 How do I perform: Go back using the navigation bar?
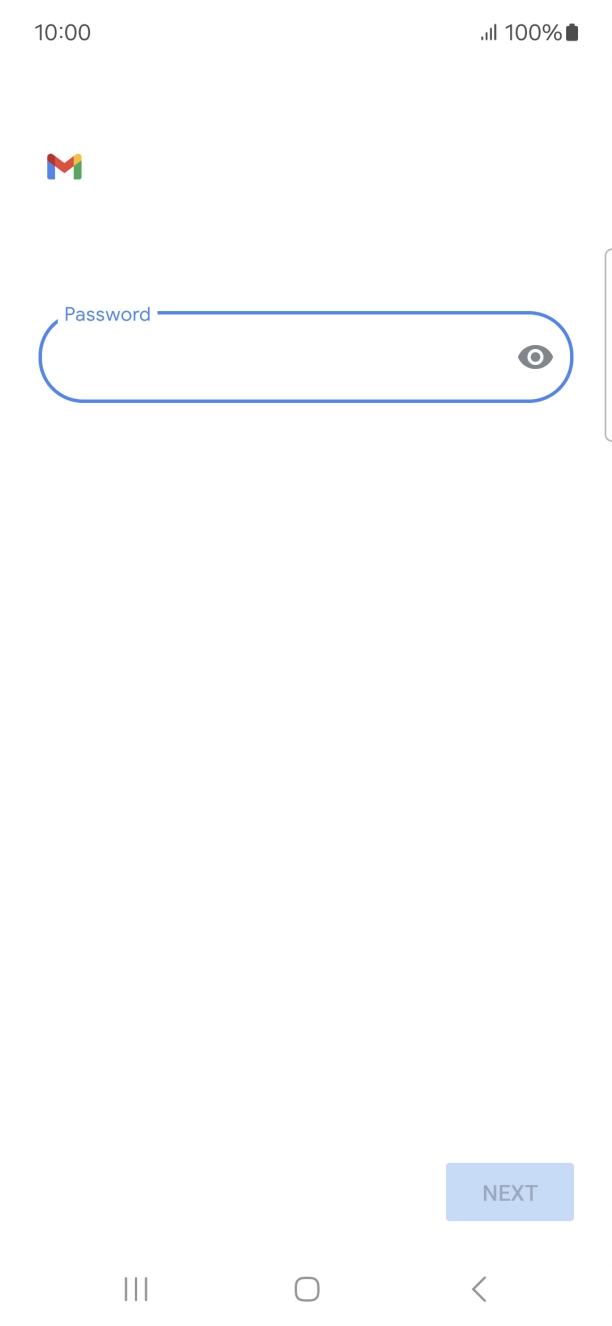coord(479,1289)
